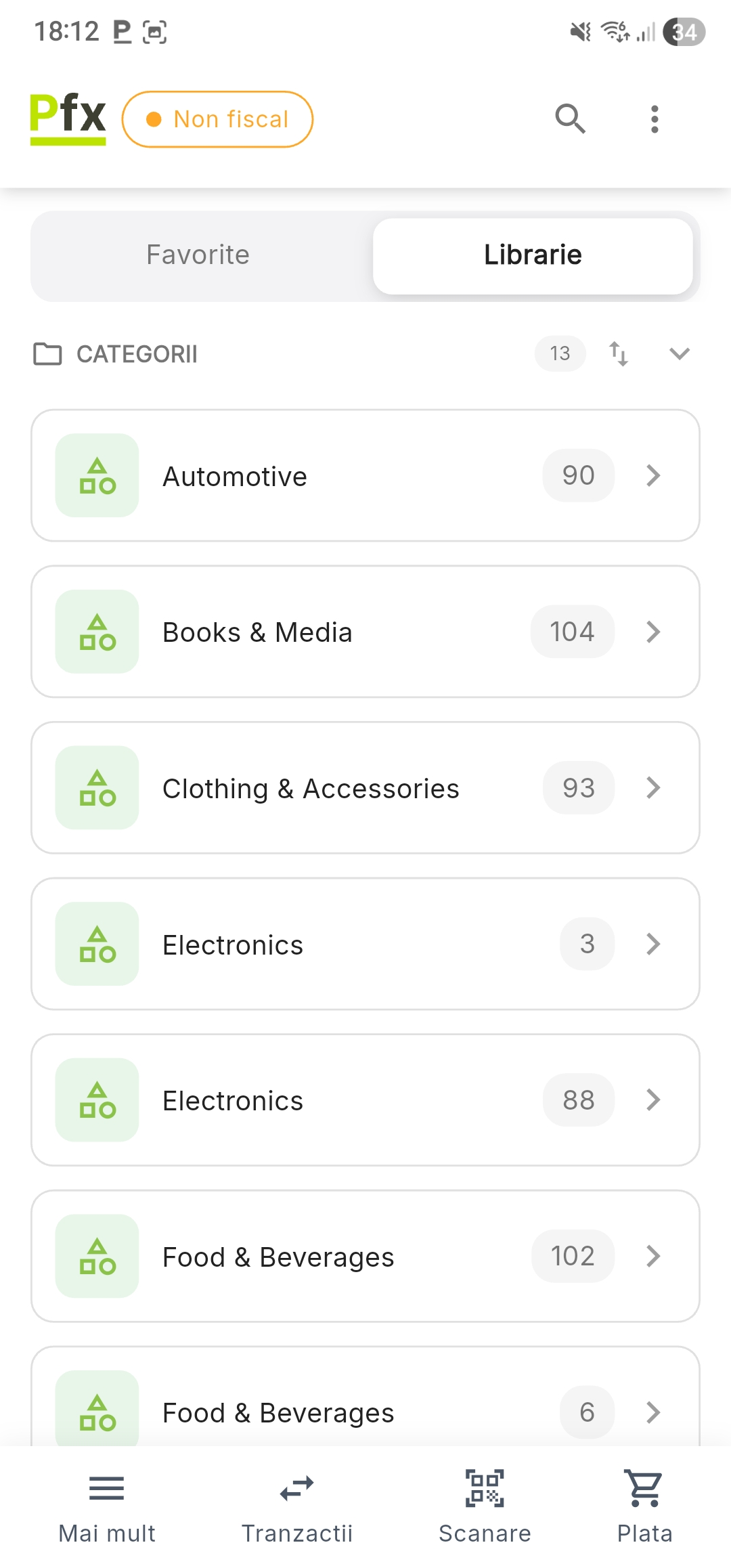The width and height of the screenshot is (731, 1568).
Task: Collapse the Categorii section chevron
Action: click(679, 353)
